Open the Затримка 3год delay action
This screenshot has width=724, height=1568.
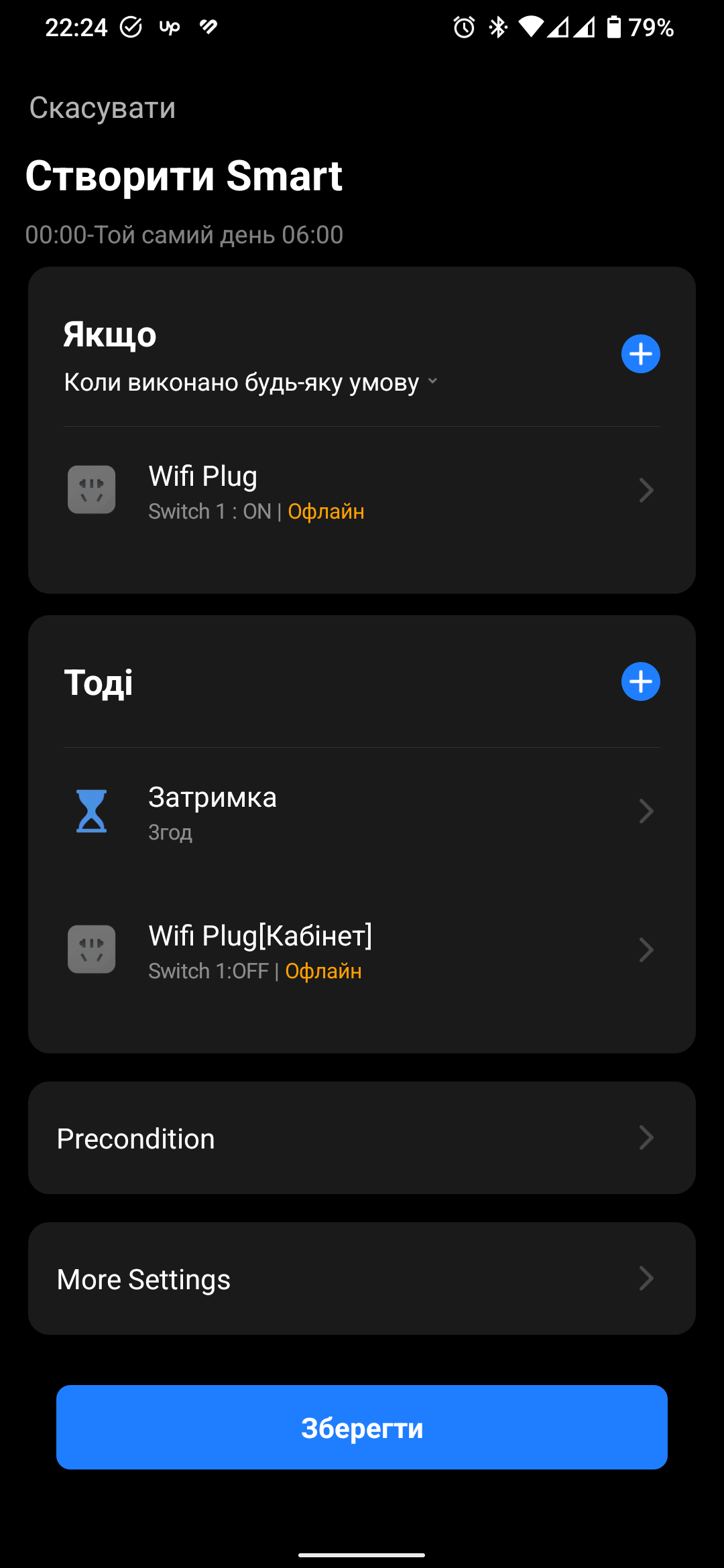[362, 812]
